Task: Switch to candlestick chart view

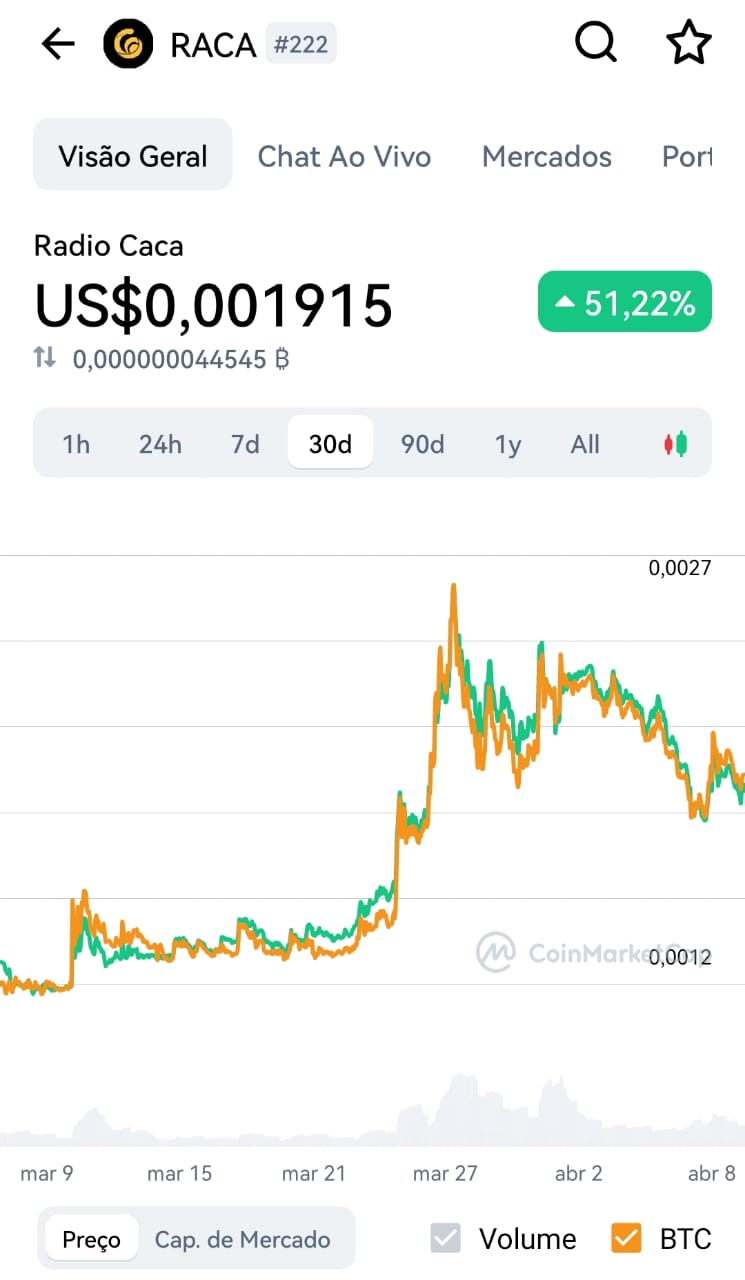Action: [x=676, y=444]
